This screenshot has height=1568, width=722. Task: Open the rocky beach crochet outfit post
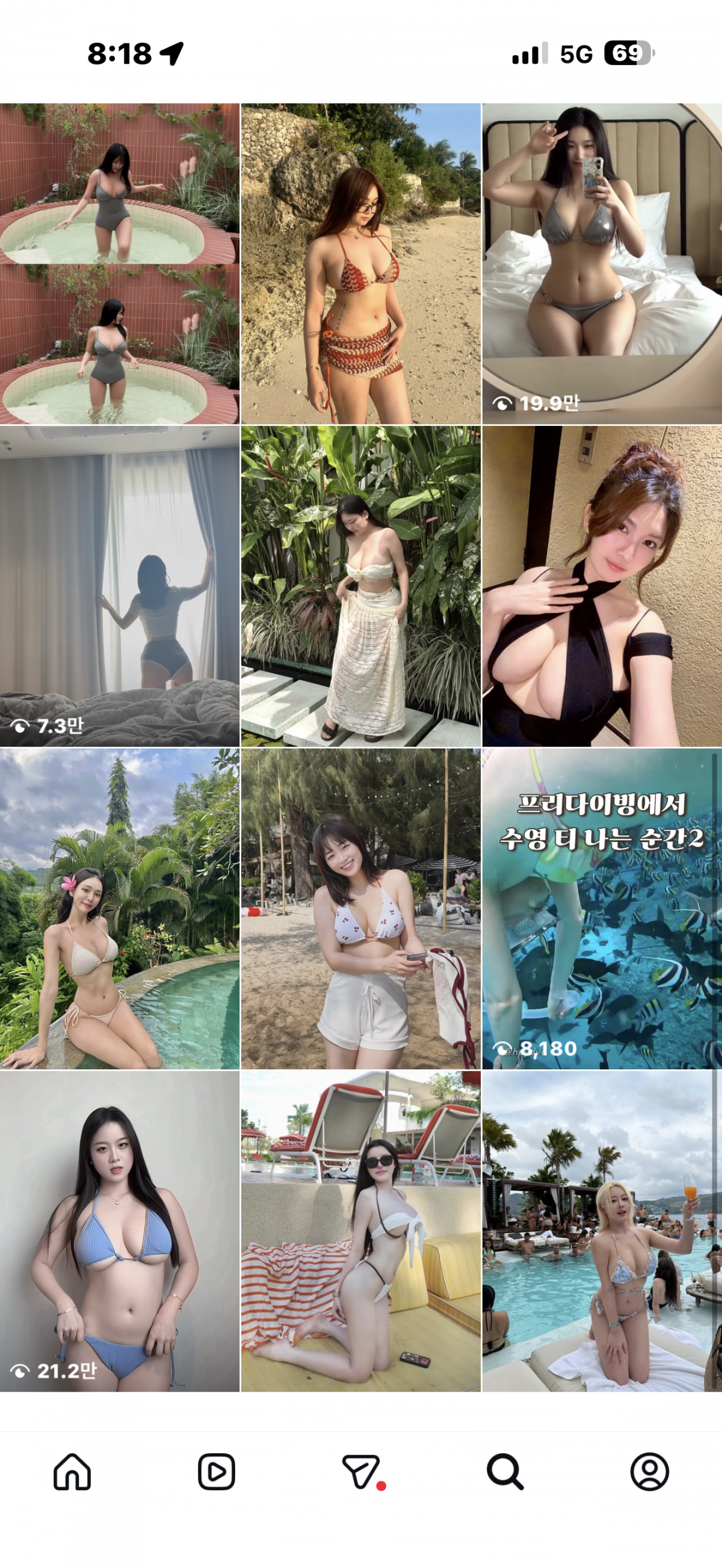coord(360,263)
